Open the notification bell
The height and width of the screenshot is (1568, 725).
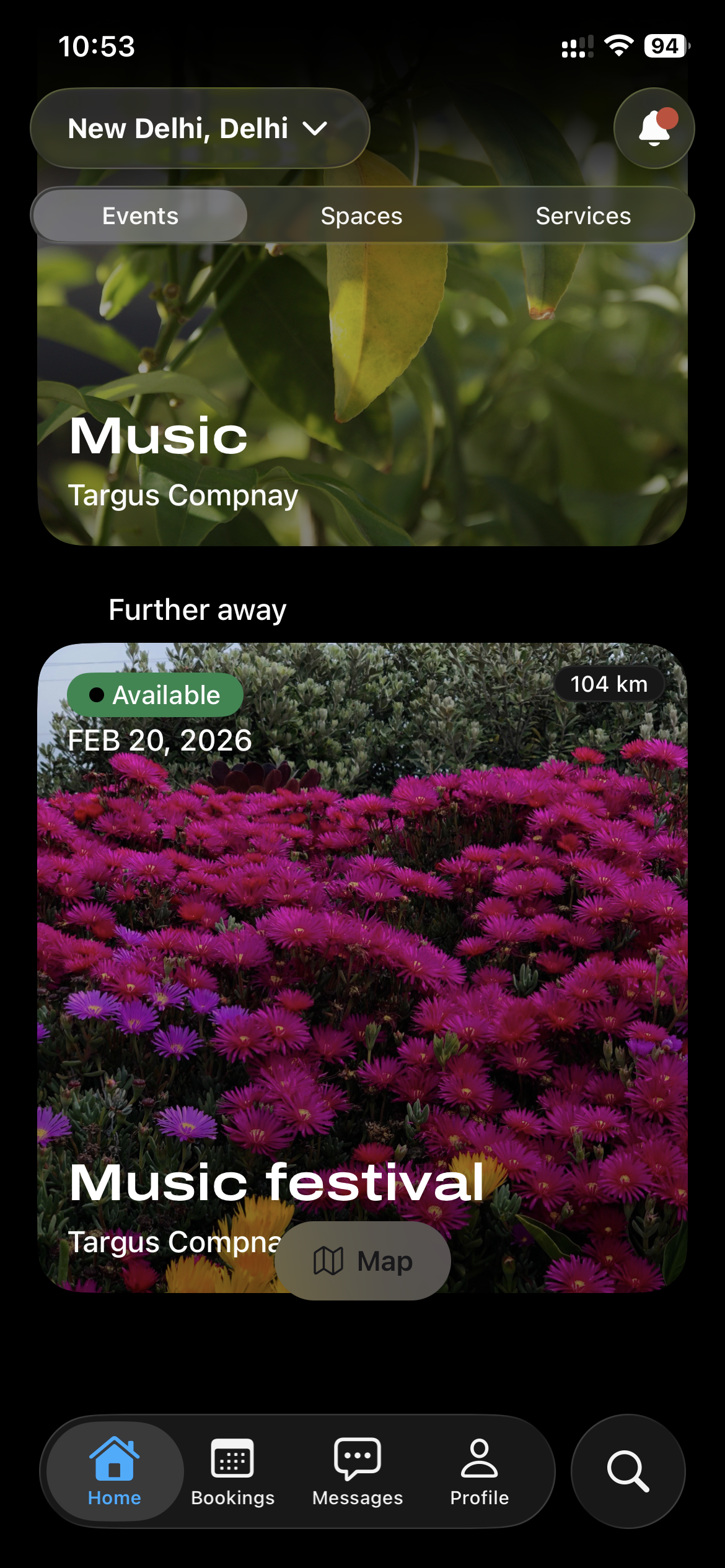pyautogui.click(x=652, y=128)
